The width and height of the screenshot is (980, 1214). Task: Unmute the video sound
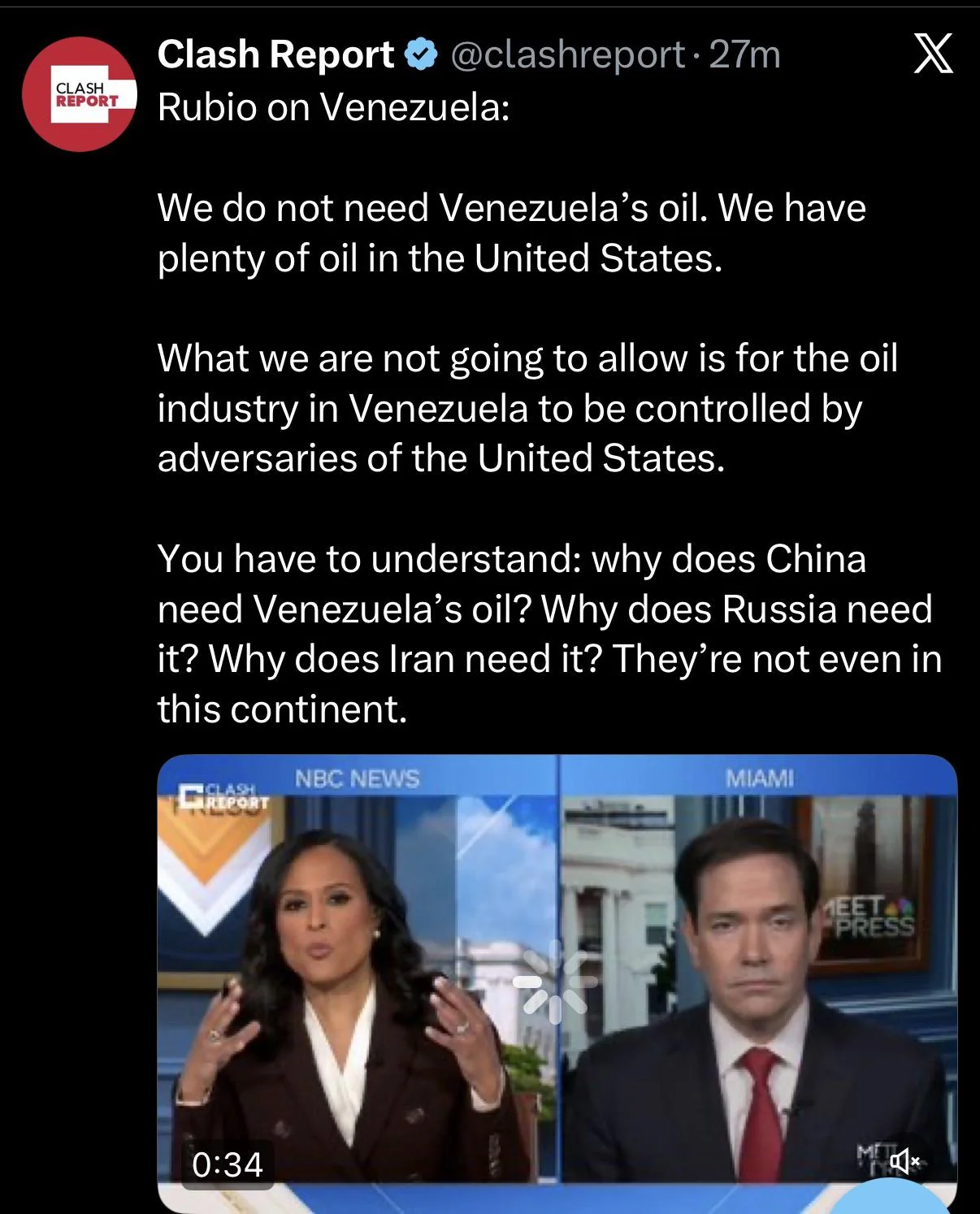[904, 1161]
